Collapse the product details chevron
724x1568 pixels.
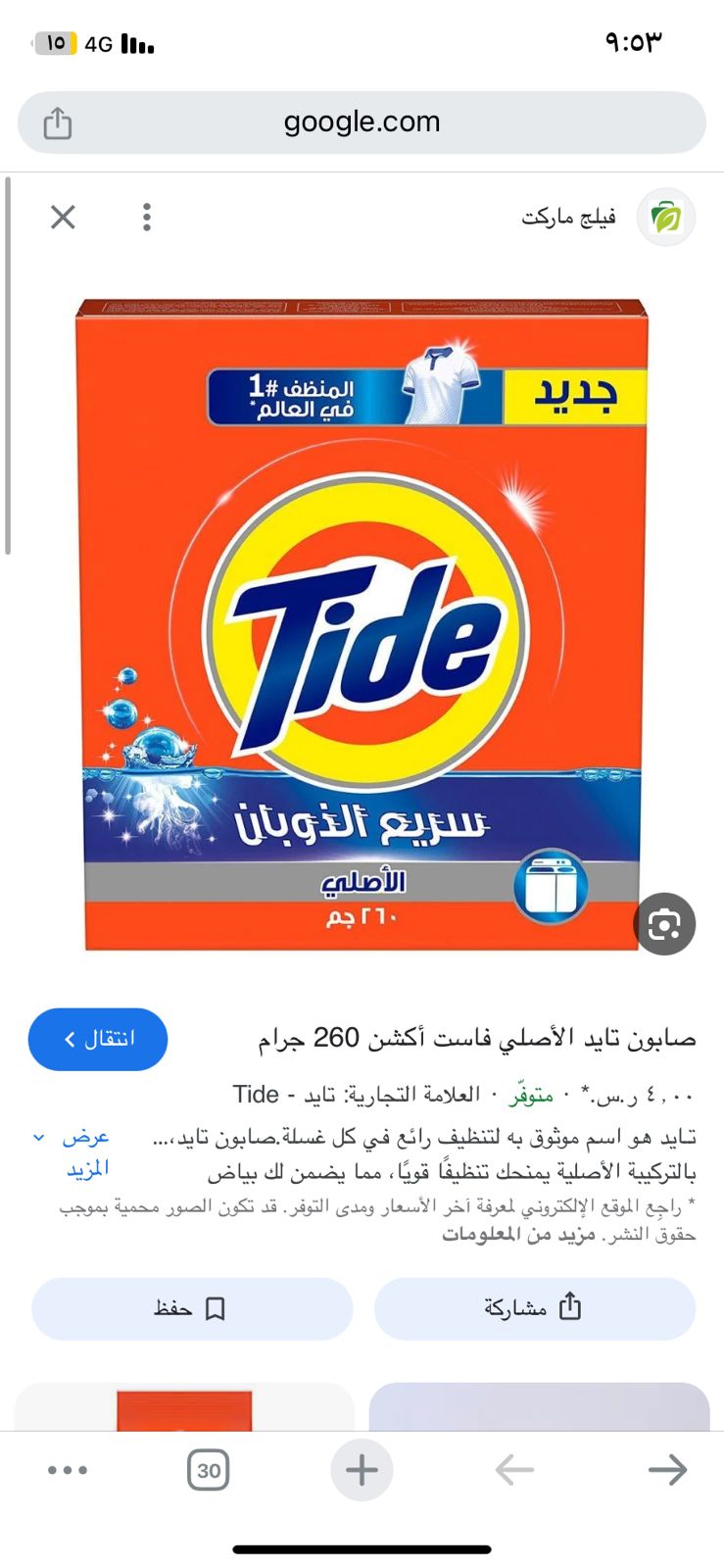pos(39,1135)
